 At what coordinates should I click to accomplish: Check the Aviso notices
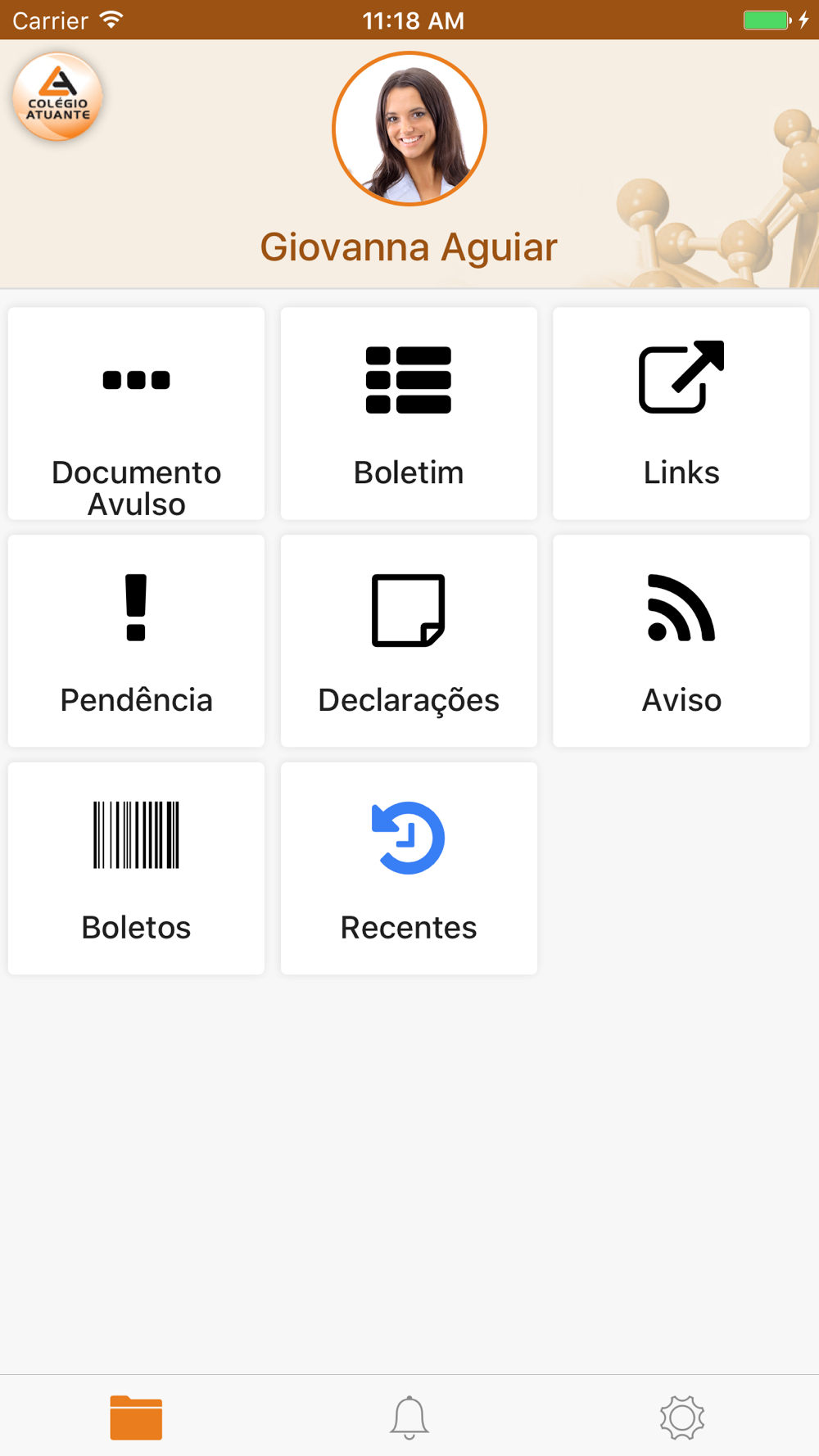pyautogui.click(x=681, y=640)
